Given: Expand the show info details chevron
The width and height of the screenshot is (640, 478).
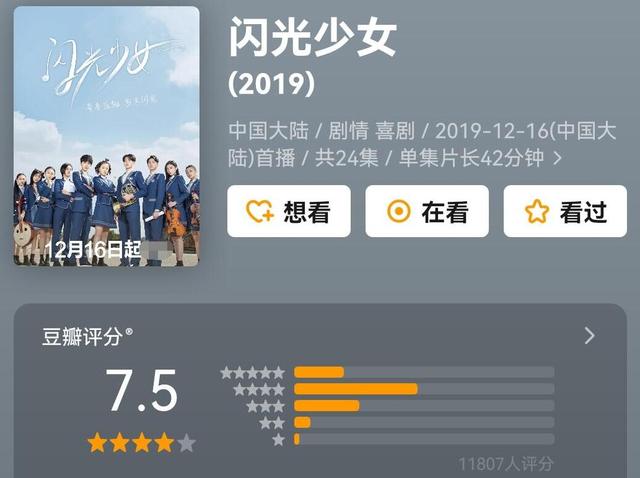Looking at the screenshot, I should [x=558, y=158].
